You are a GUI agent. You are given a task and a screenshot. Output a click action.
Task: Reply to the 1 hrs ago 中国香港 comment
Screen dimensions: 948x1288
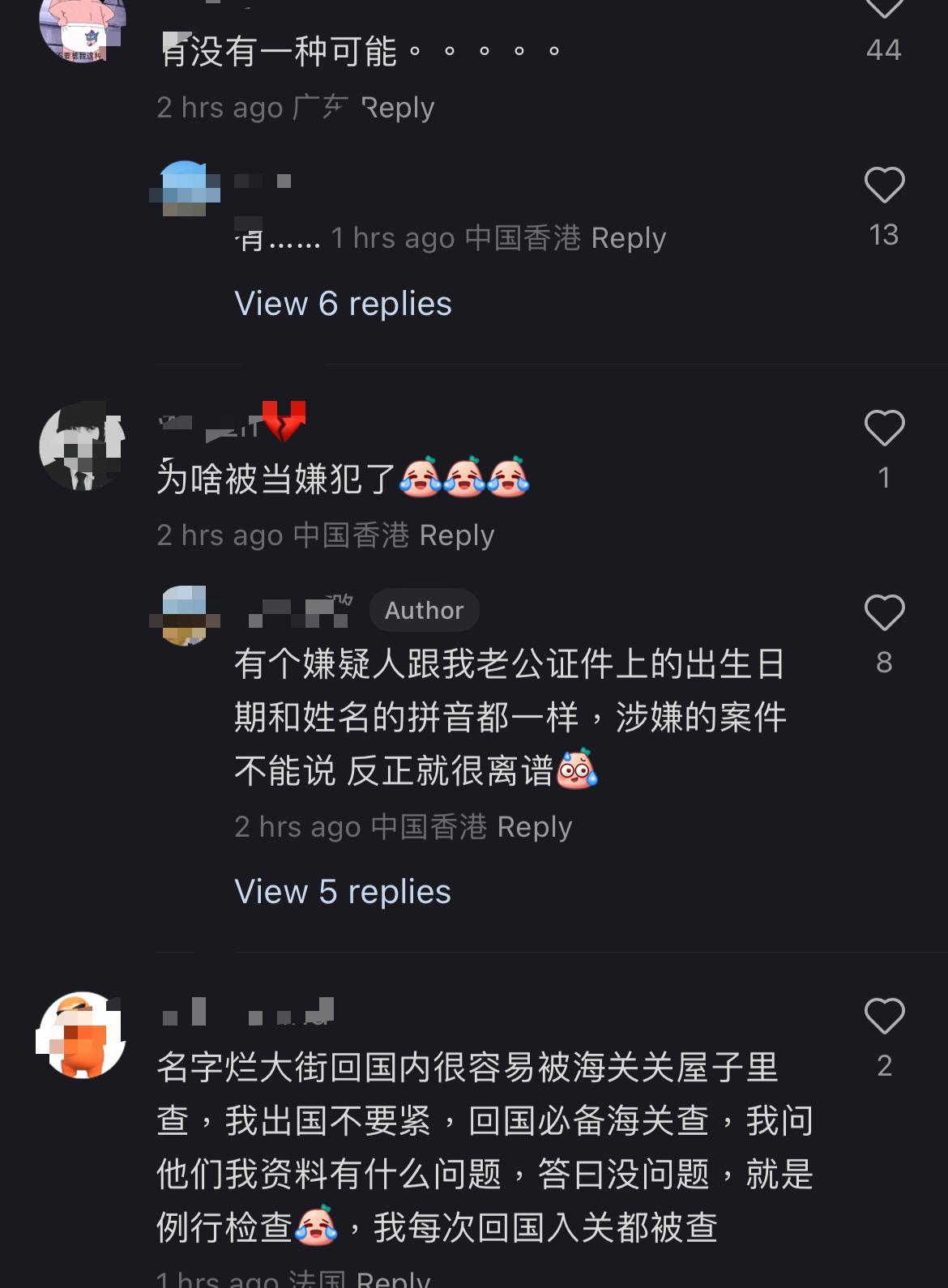[x=628, y=238]
